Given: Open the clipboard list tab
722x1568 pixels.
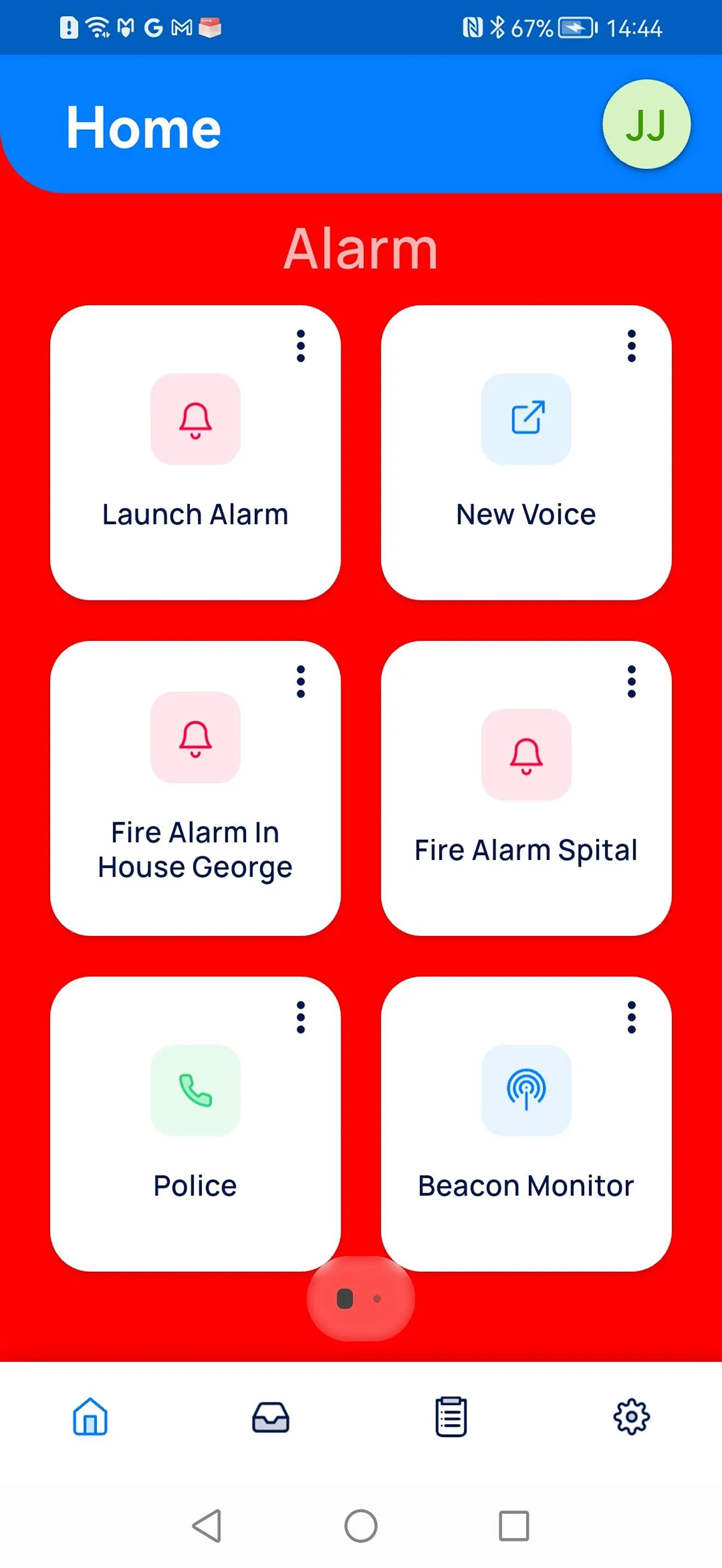Looking at the screenshot, I should (451, 1417).
